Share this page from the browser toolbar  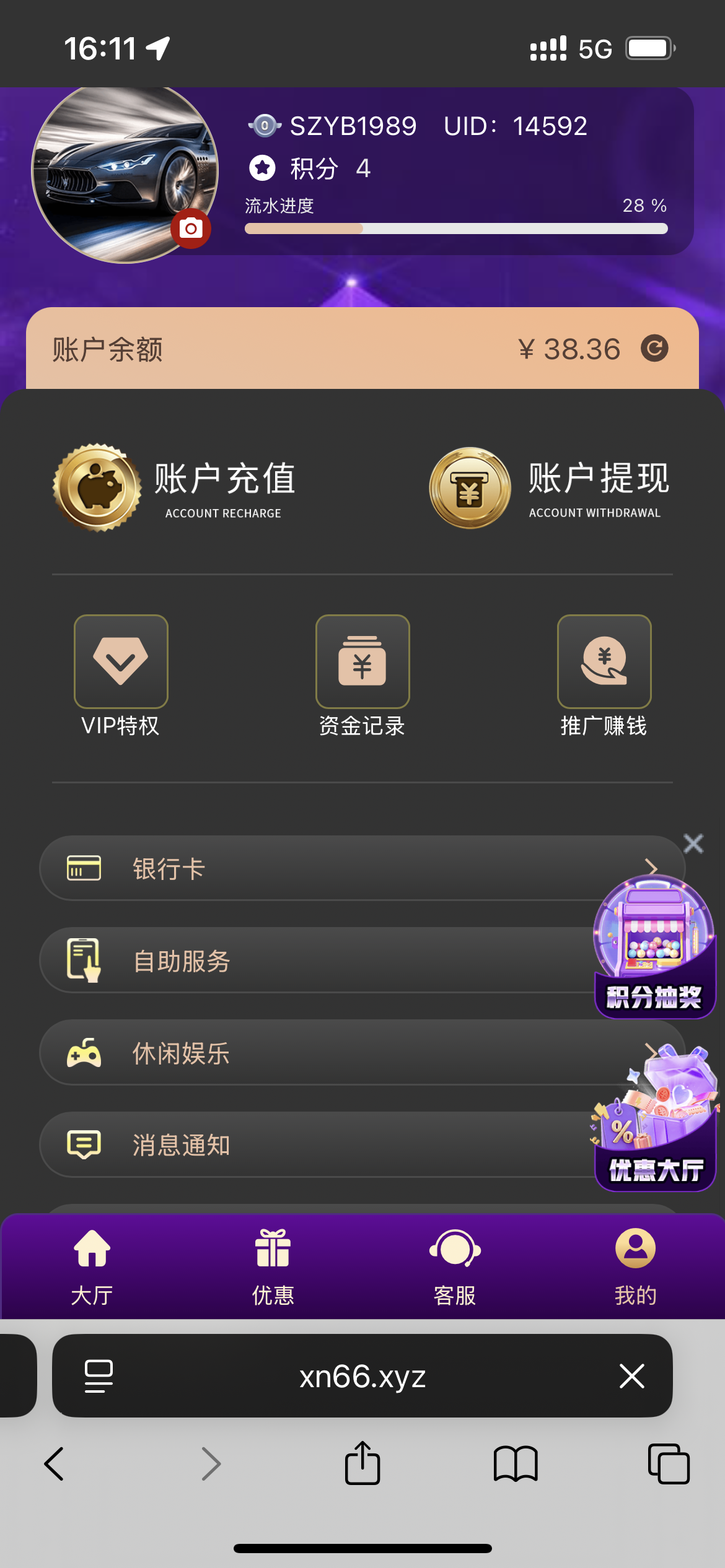pyautogui.click(x=362, y=1464)
